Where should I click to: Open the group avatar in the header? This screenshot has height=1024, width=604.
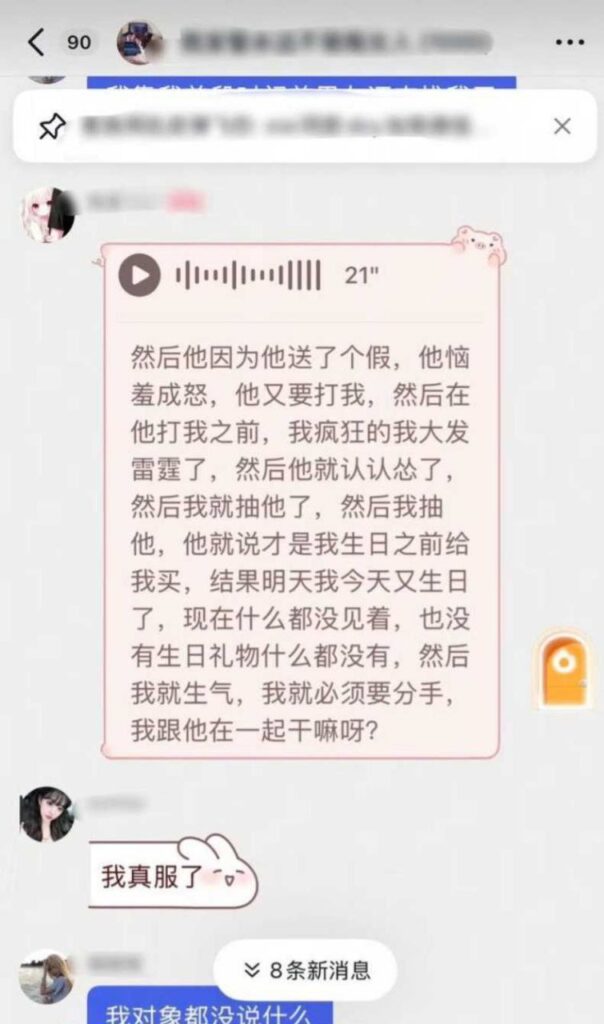[139, 42]
